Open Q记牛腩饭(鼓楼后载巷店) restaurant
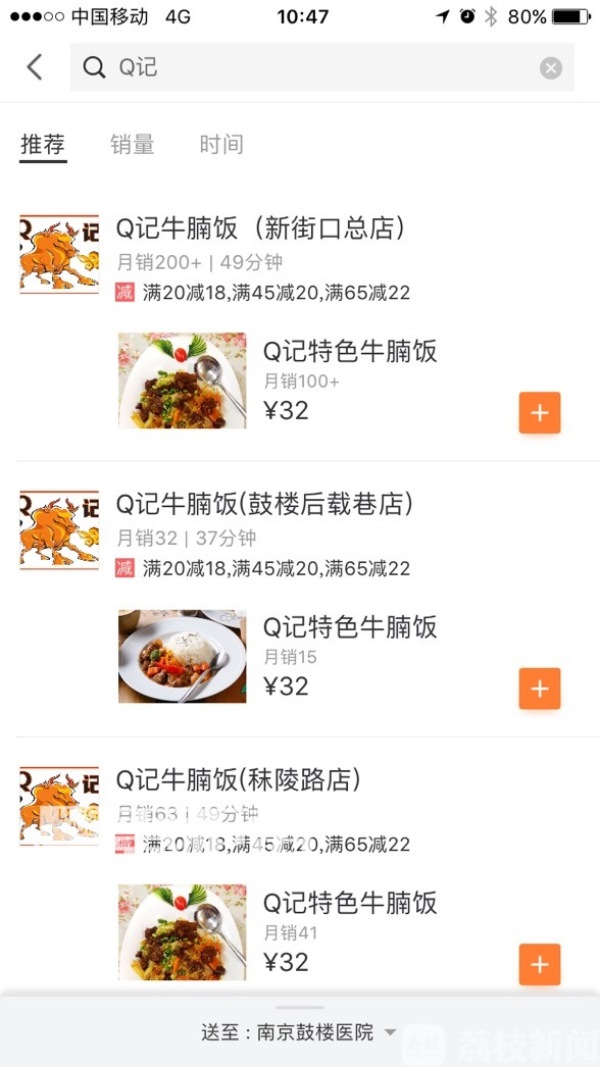 coord(264,504)
